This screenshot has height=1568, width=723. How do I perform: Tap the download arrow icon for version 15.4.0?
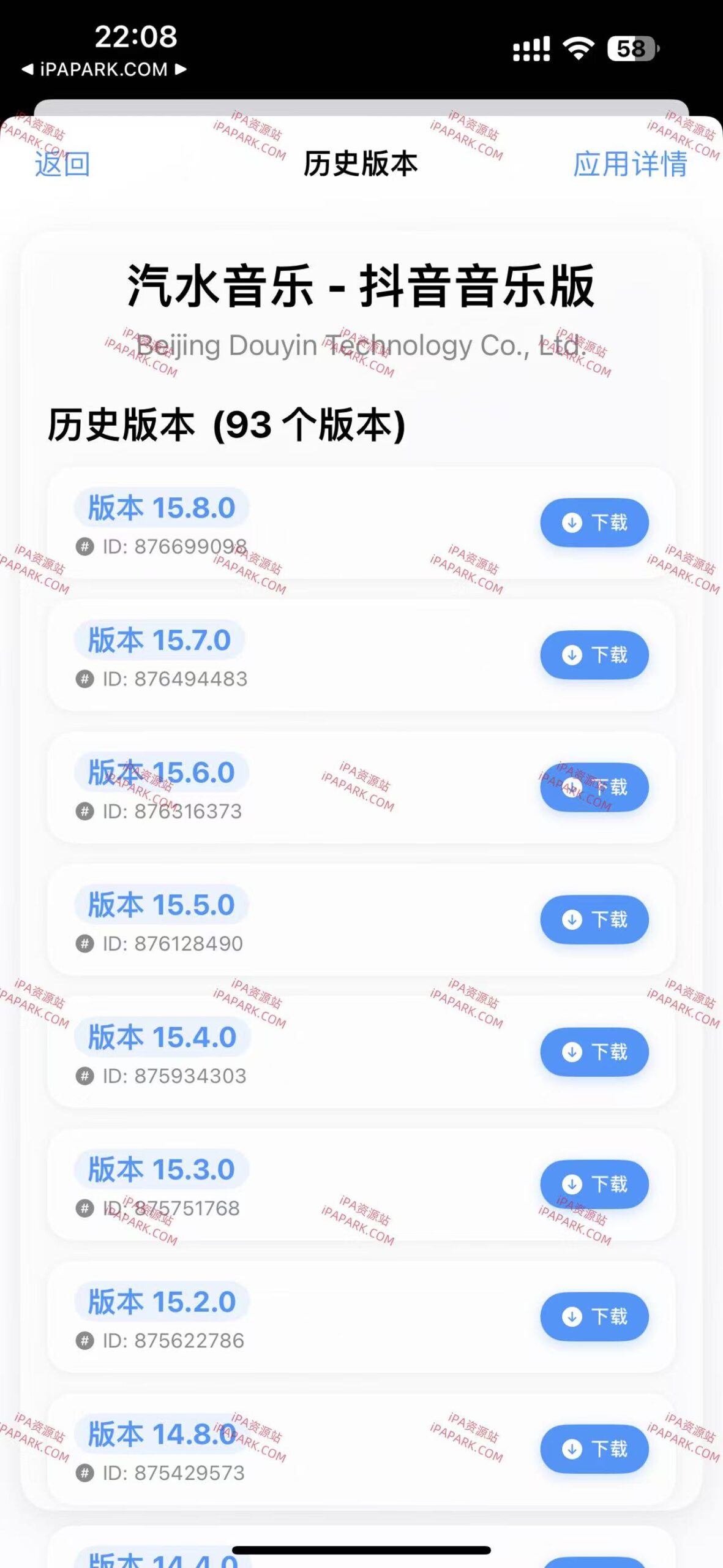pos(571,1052)
